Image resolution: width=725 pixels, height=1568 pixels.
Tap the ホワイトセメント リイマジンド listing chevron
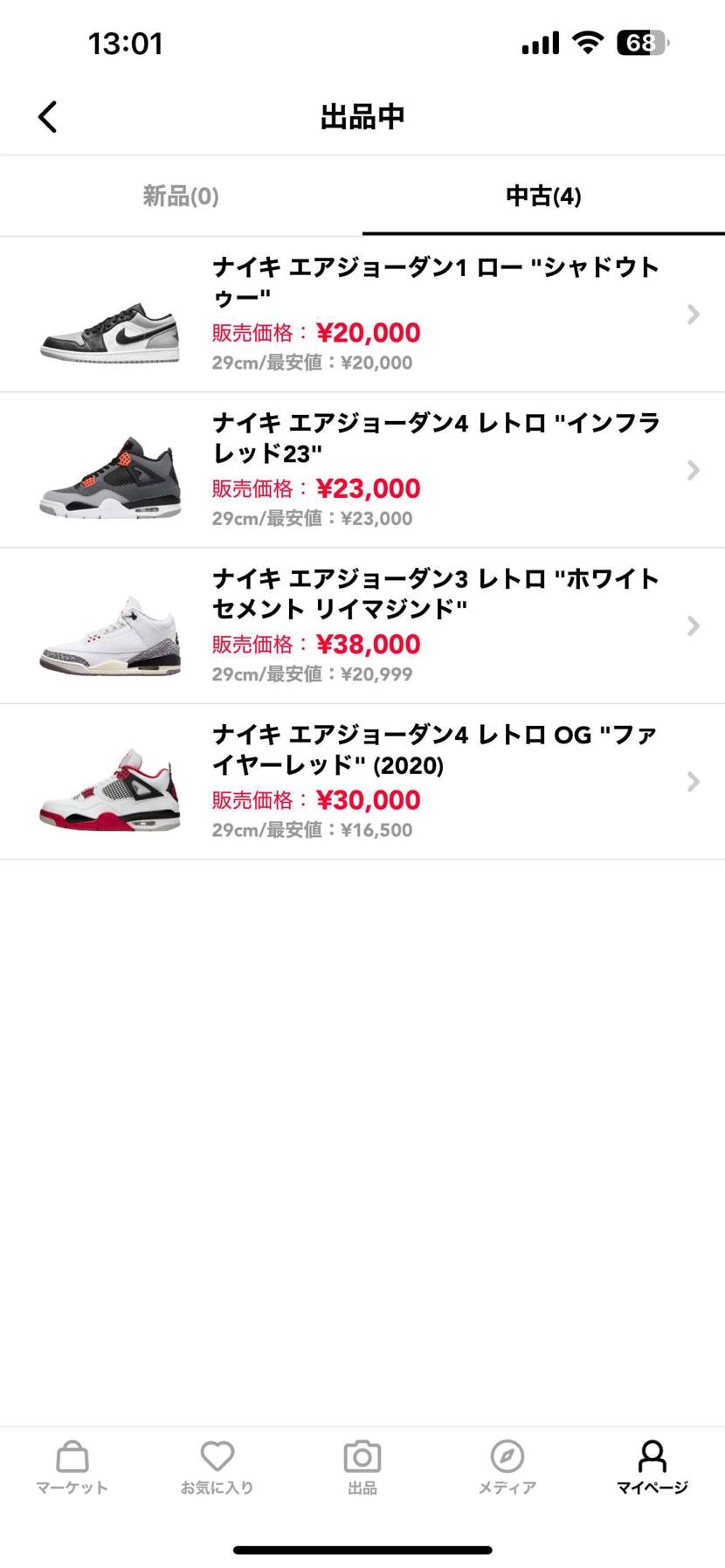[693, 625]
